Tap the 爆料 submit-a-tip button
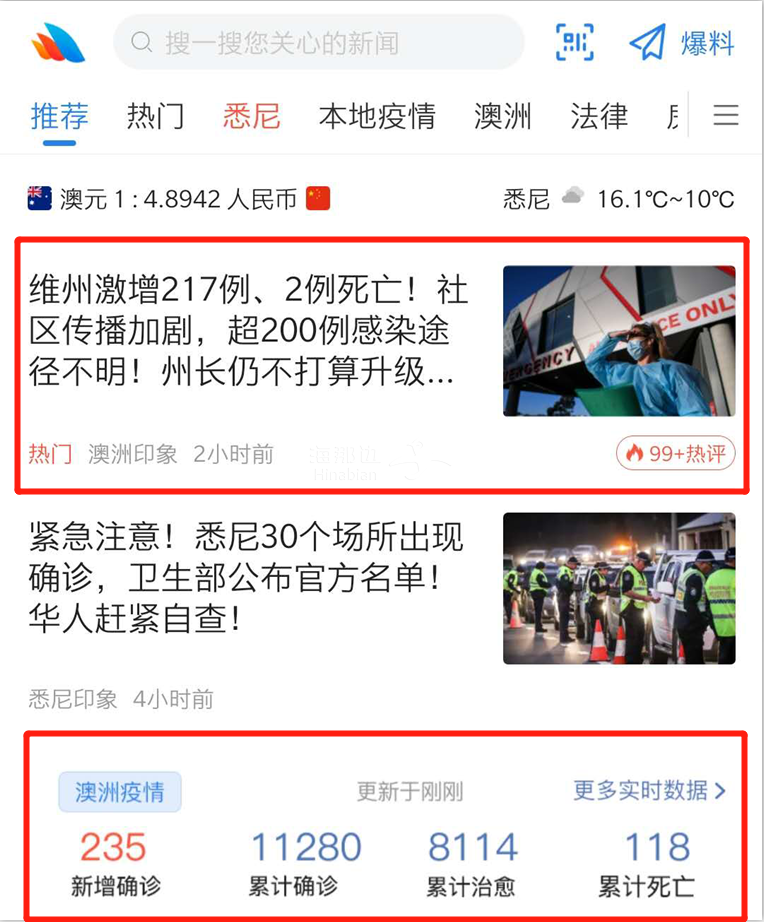764x922 pixels. coord(683,43)
